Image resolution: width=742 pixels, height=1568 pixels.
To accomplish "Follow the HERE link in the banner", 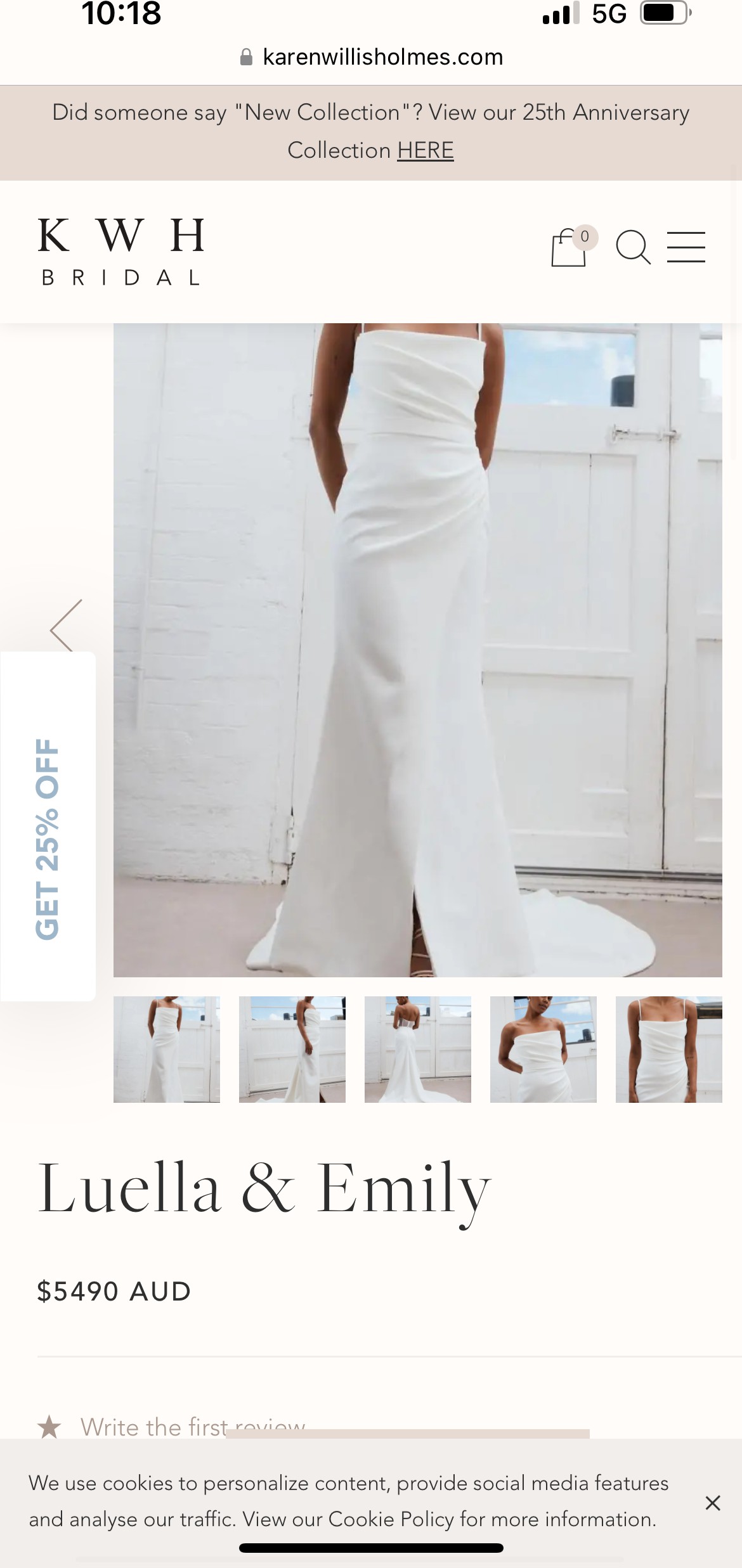I will point(426,150).
